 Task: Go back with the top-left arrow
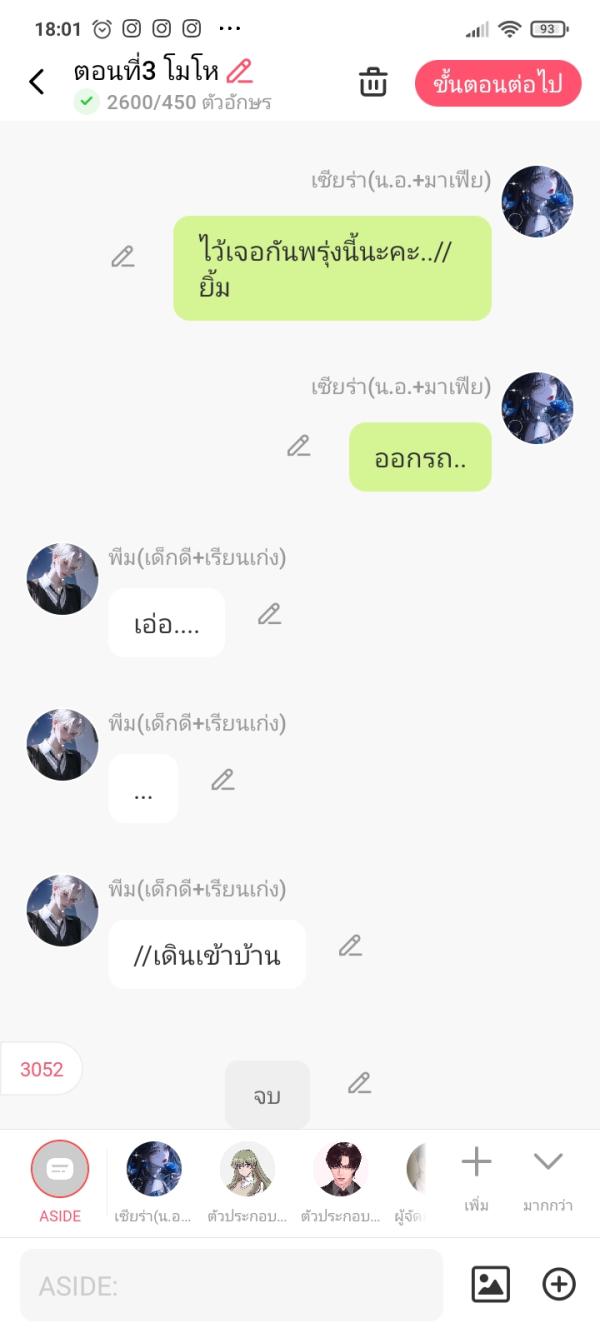[x=37, y=82]
